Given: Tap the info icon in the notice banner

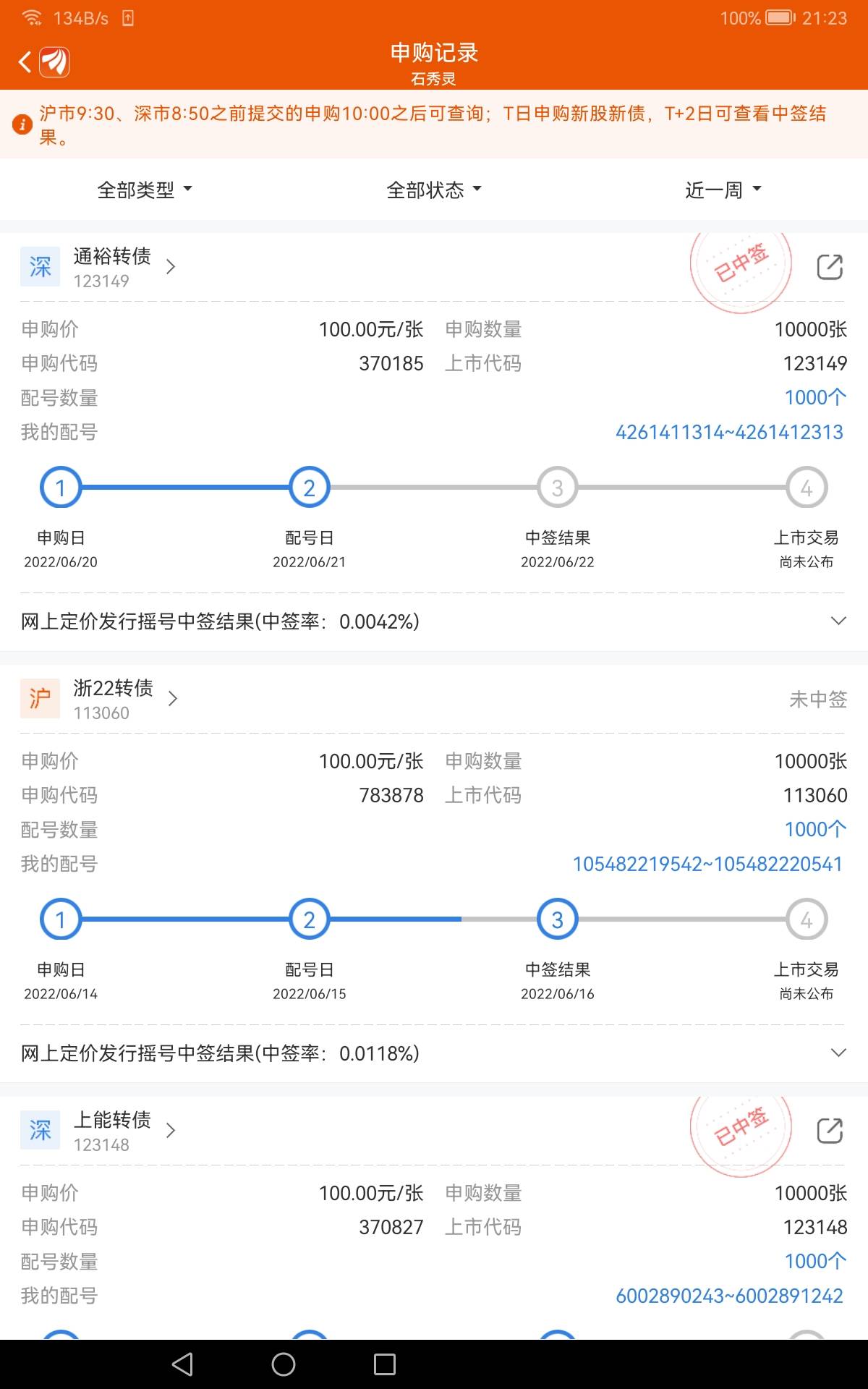Looking at the screenshot, I should 24,123.
